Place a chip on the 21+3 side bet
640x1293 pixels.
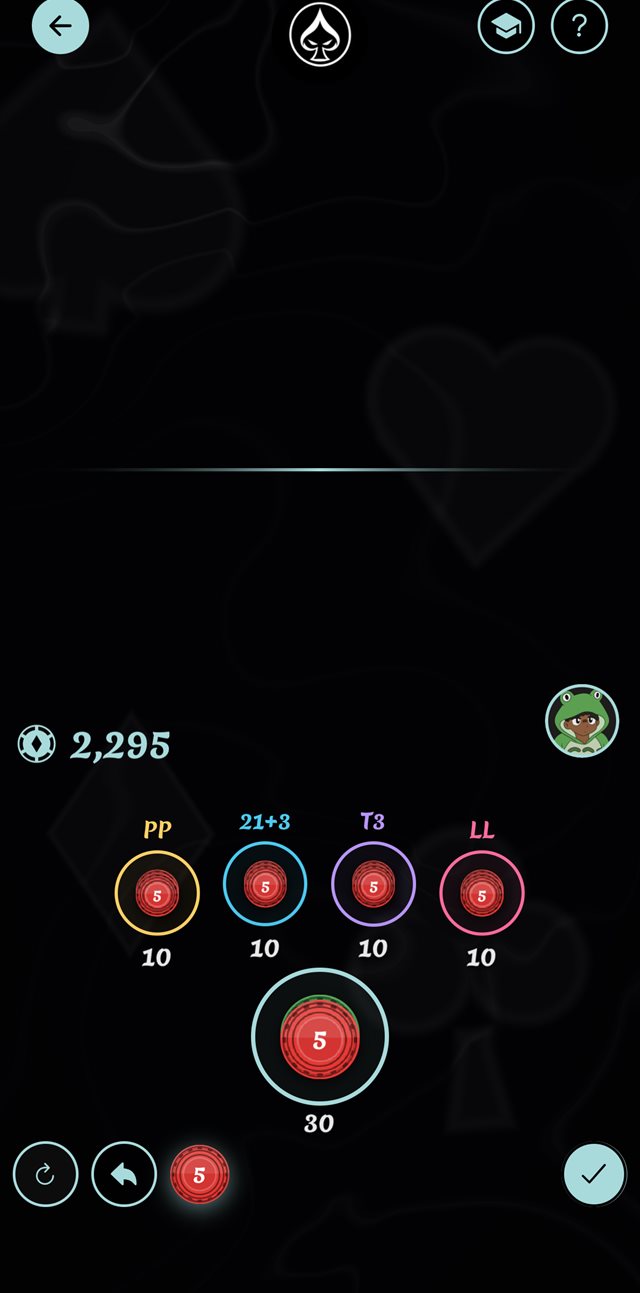click(265, 884)
